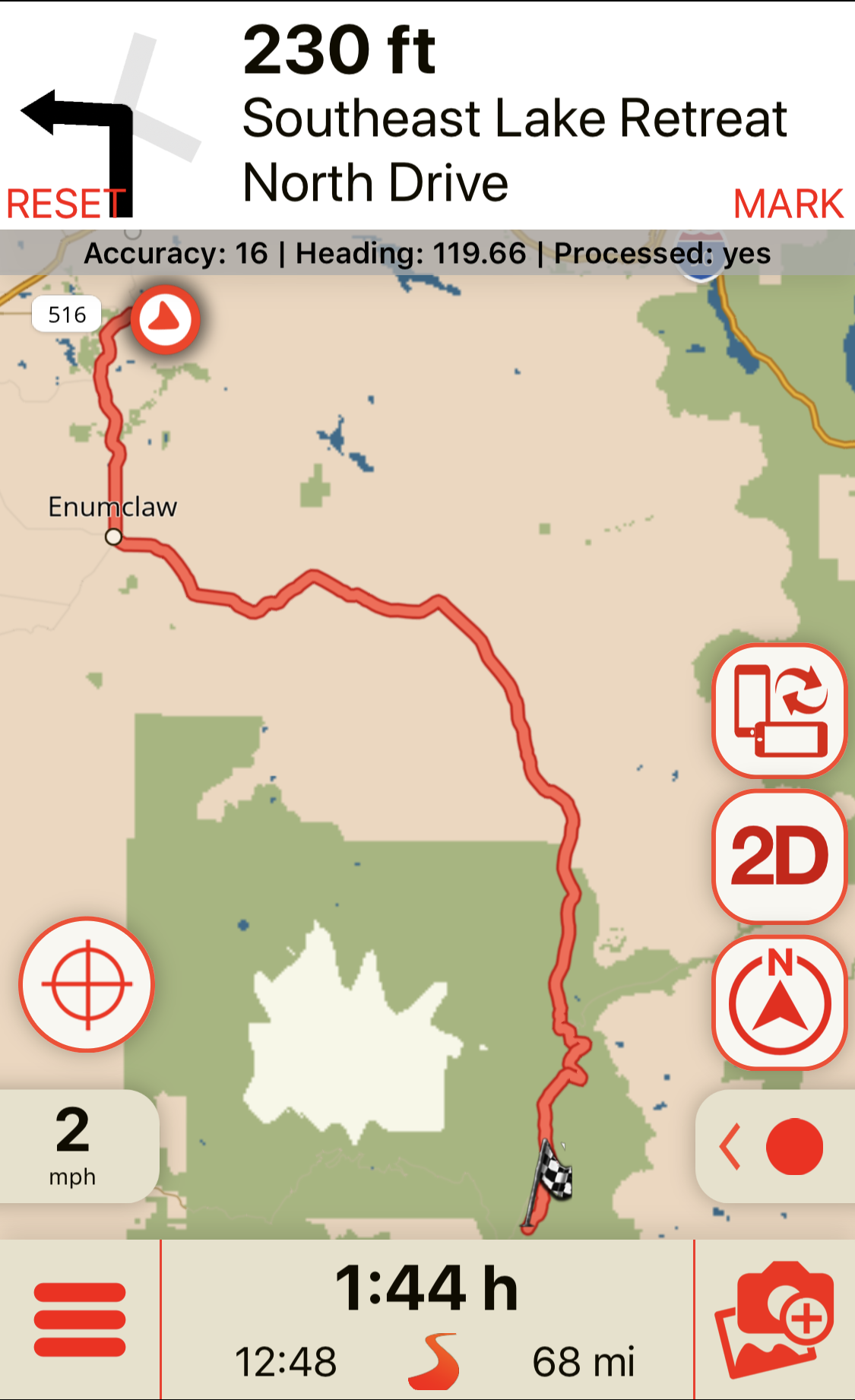Open the hamburger menu
This screenshot has height=1400, width=855.
coord(80,1319)
